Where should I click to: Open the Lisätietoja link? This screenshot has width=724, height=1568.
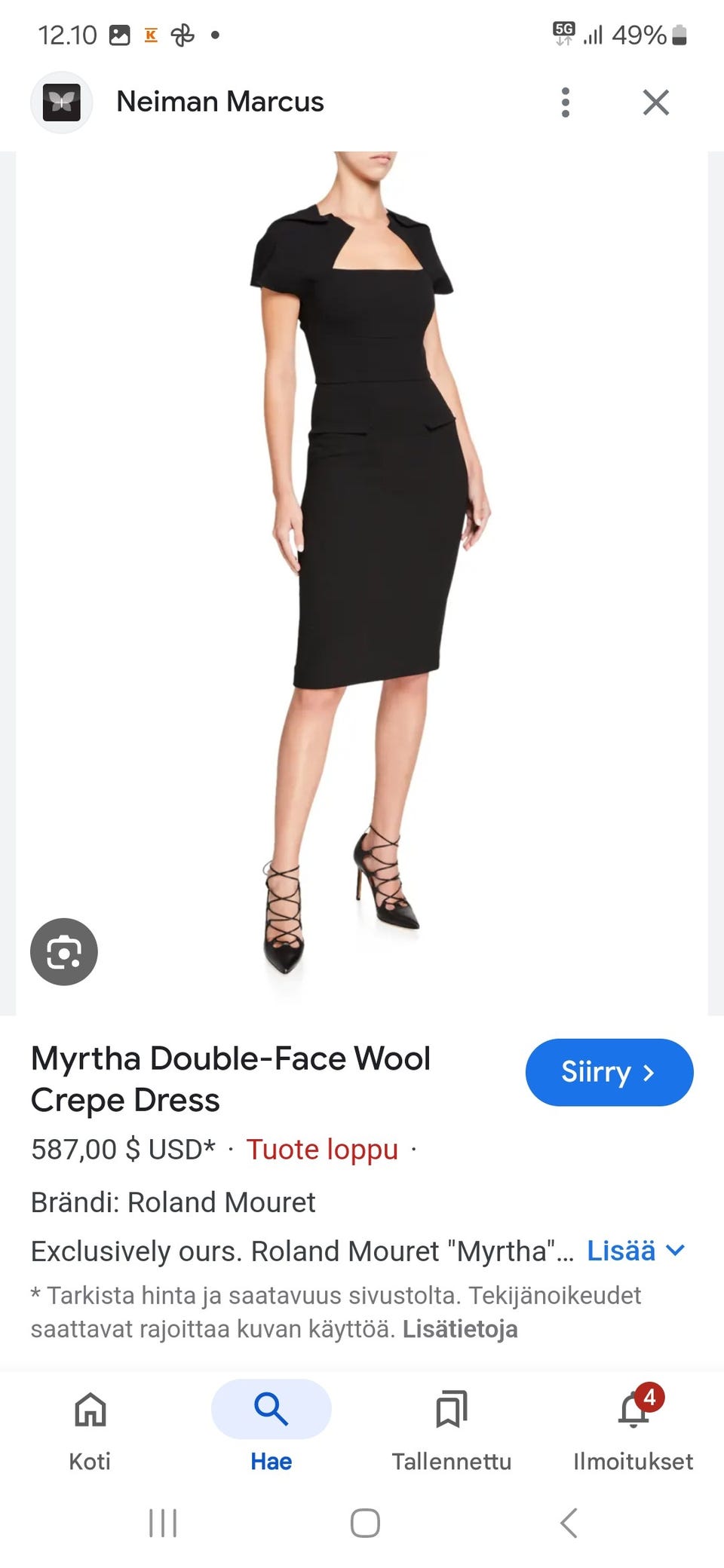coord(460,1328)
